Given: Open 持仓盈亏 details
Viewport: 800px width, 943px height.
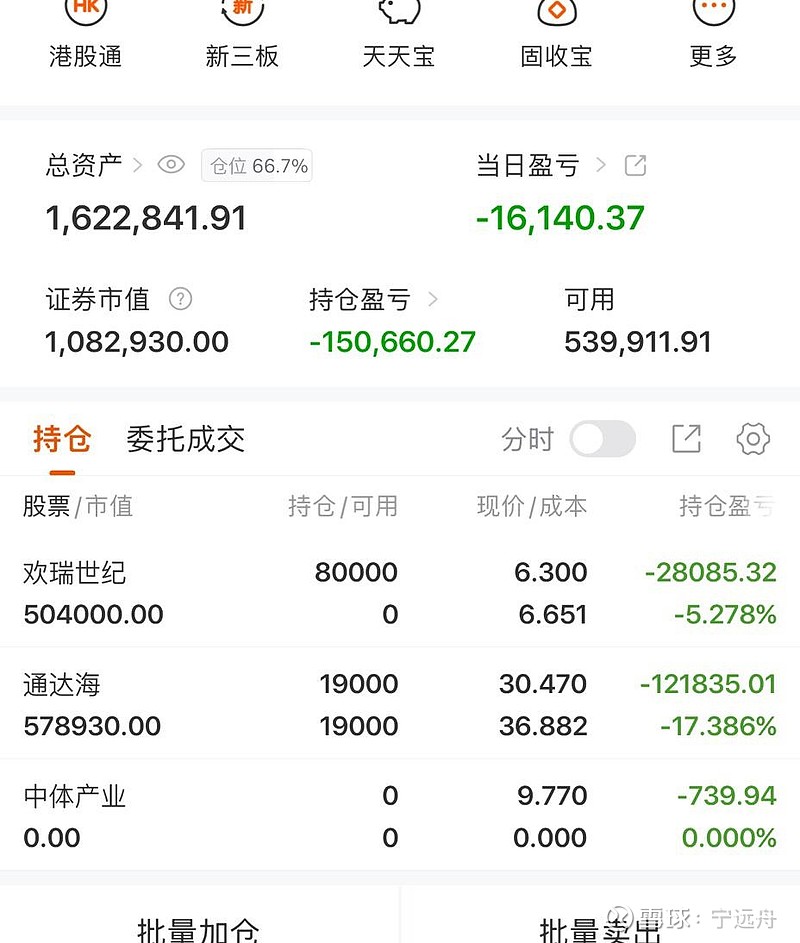Looking at the screenshot, I should tap(372, 298).
